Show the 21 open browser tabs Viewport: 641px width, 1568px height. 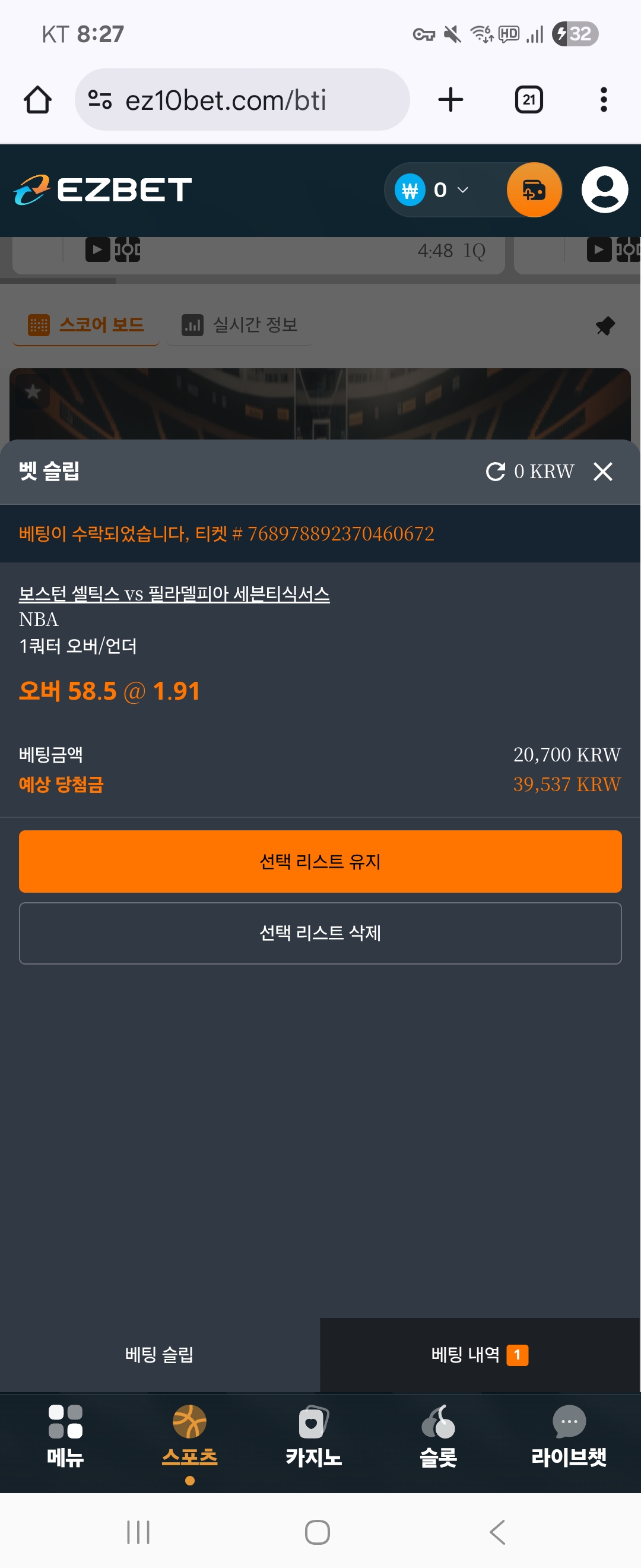tap(528, 100)
